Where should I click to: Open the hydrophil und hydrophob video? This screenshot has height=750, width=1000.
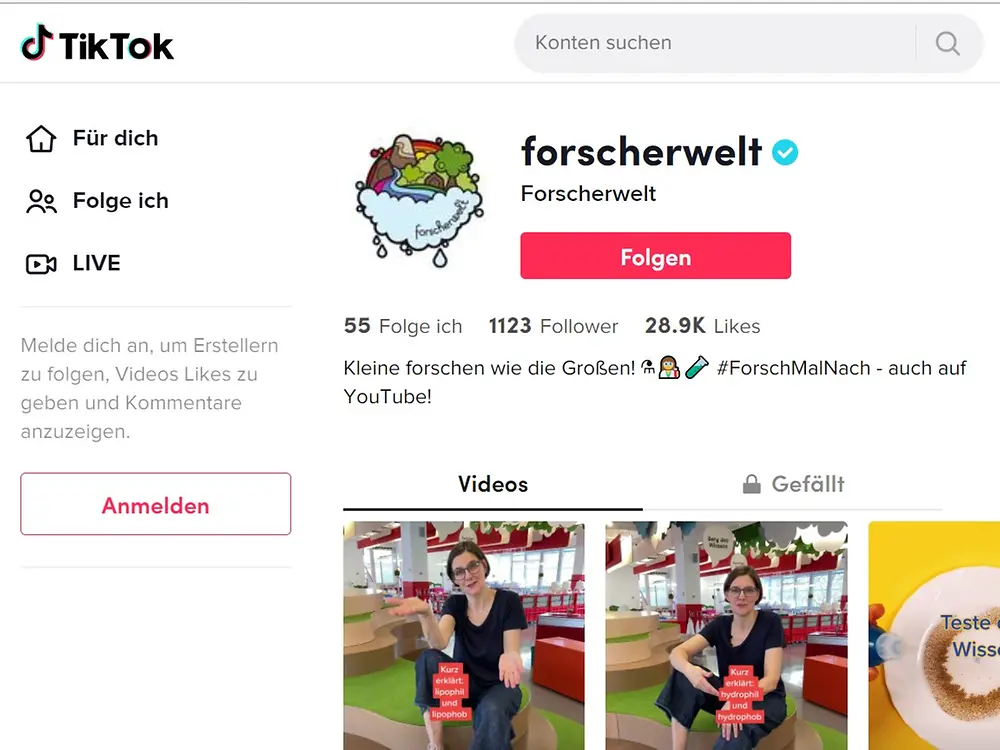pyautogui.click(x=726, y=635)
